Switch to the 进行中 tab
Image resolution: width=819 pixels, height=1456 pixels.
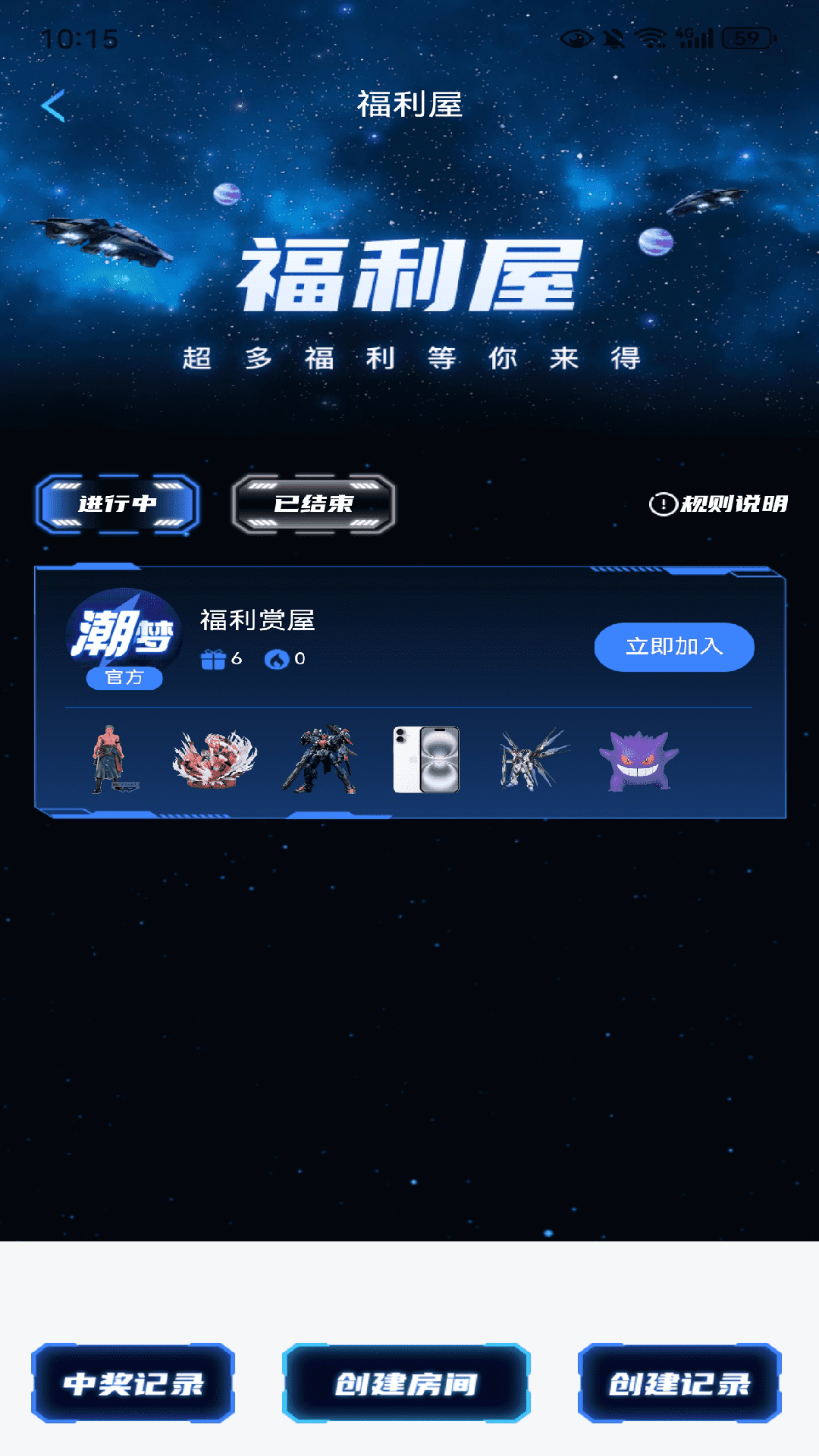point(118,504)
